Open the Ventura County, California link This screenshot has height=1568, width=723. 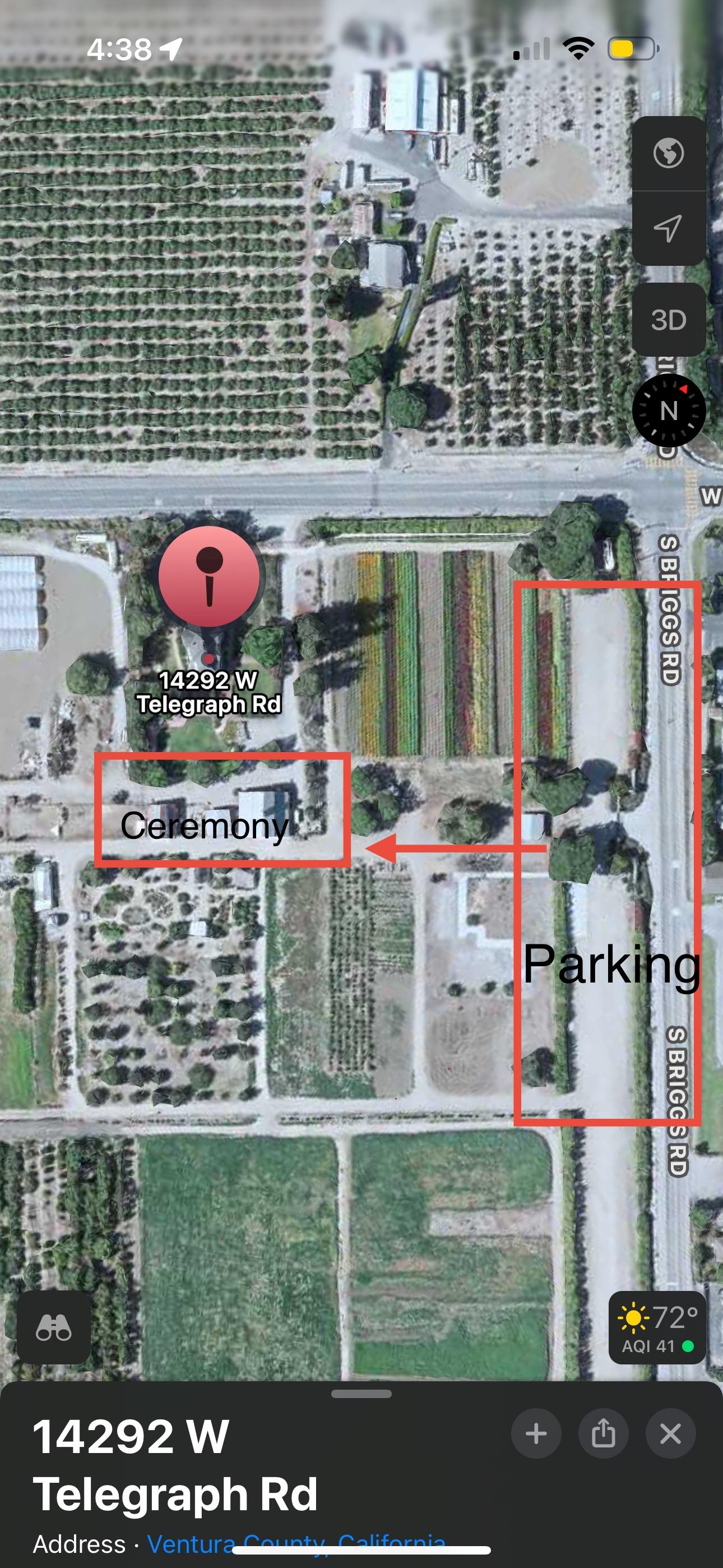point(296,1544)
